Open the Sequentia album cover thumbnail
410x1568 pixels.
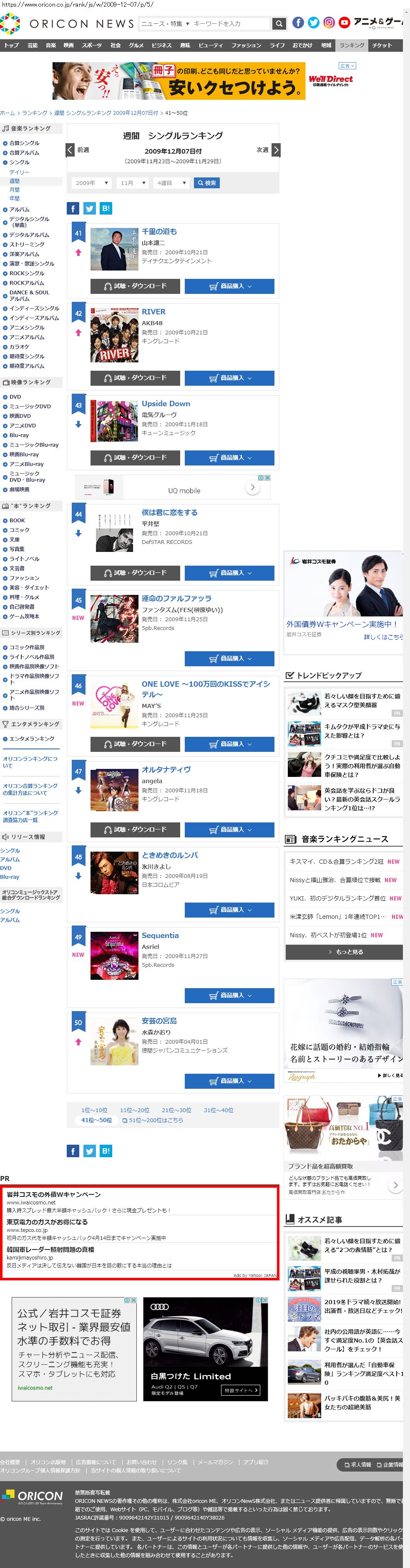pos(114,955)
